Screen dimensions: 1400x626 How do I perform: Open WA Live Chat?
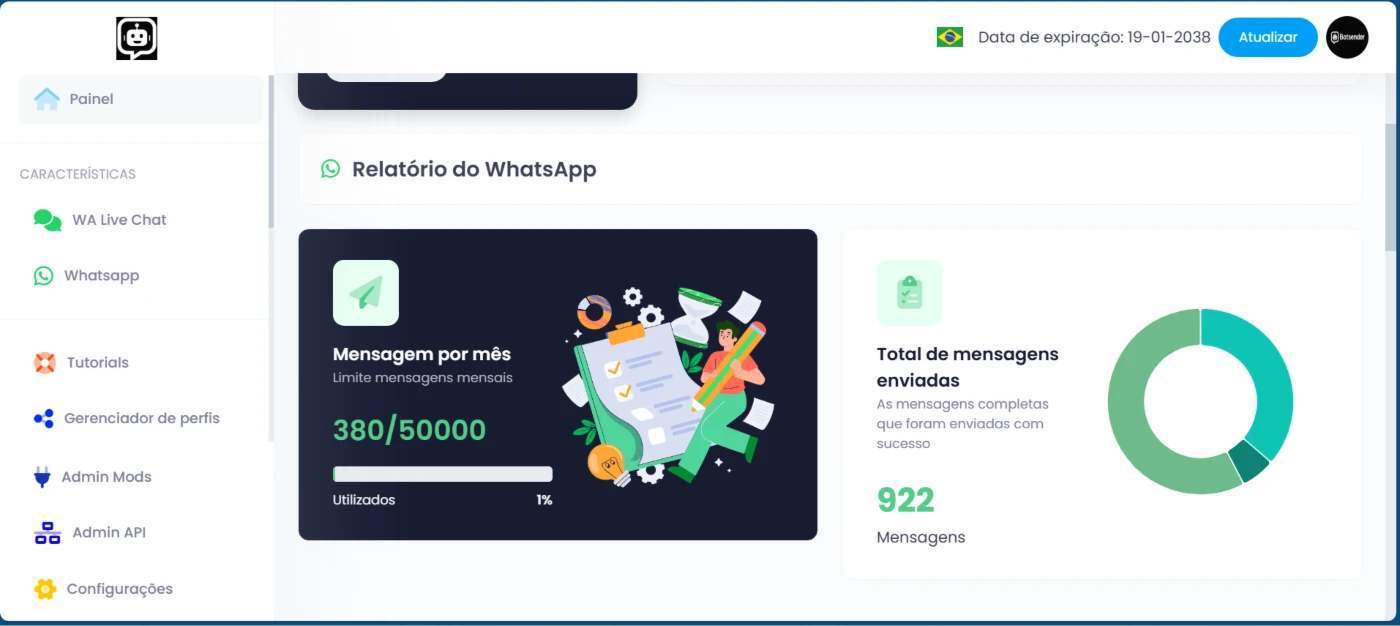coord(118,220)
